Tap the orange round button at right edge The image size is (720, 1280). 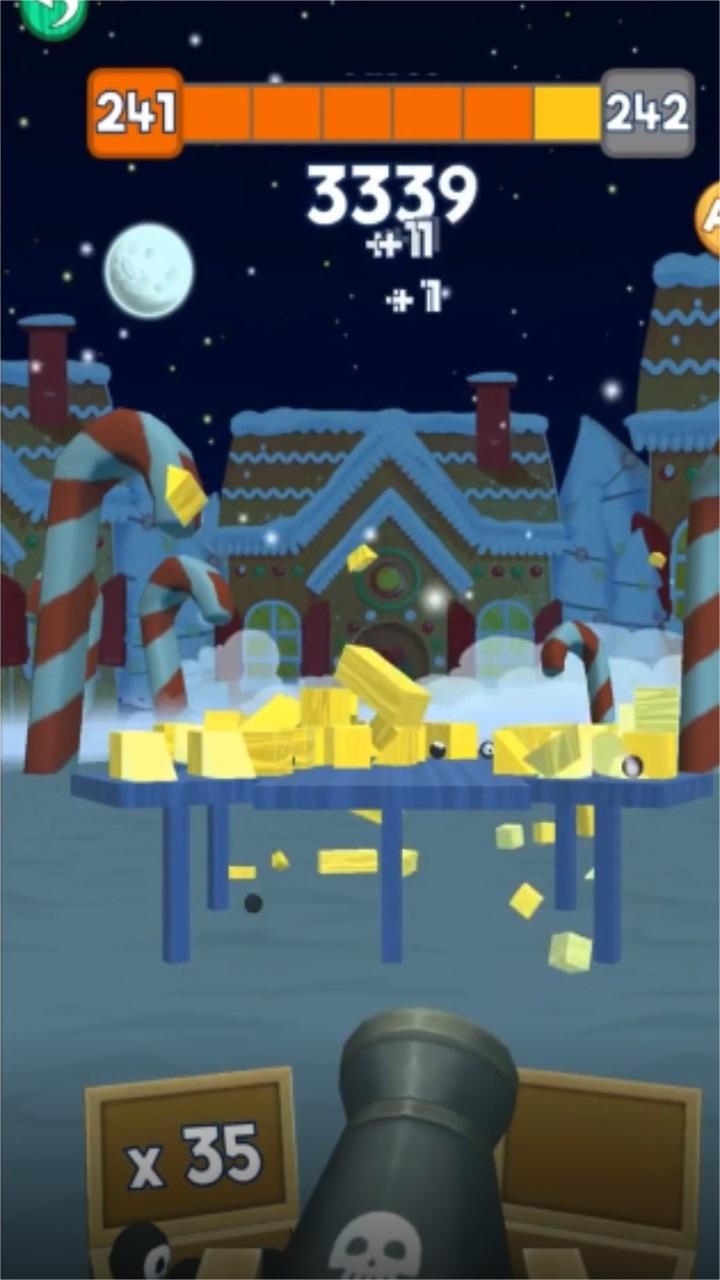click(x=708, y=217)
